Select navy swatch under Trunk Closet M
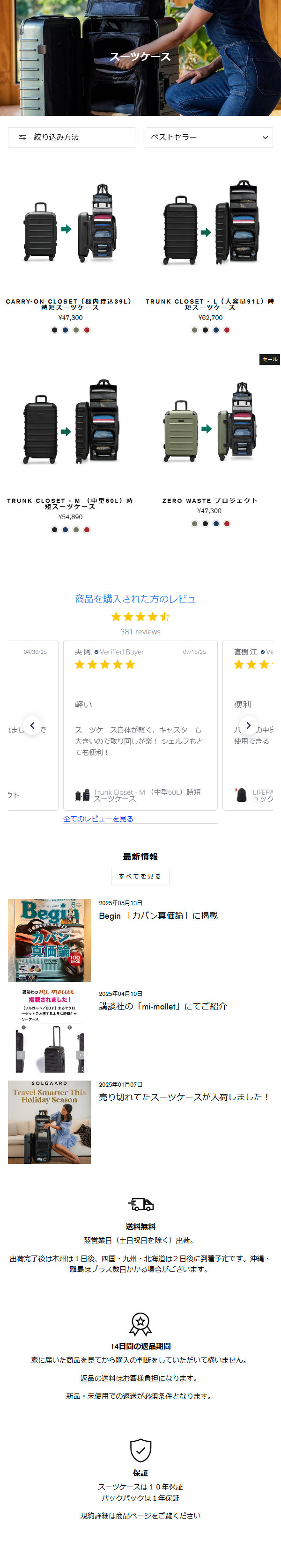281x1568 pixels. pos(65,530)
